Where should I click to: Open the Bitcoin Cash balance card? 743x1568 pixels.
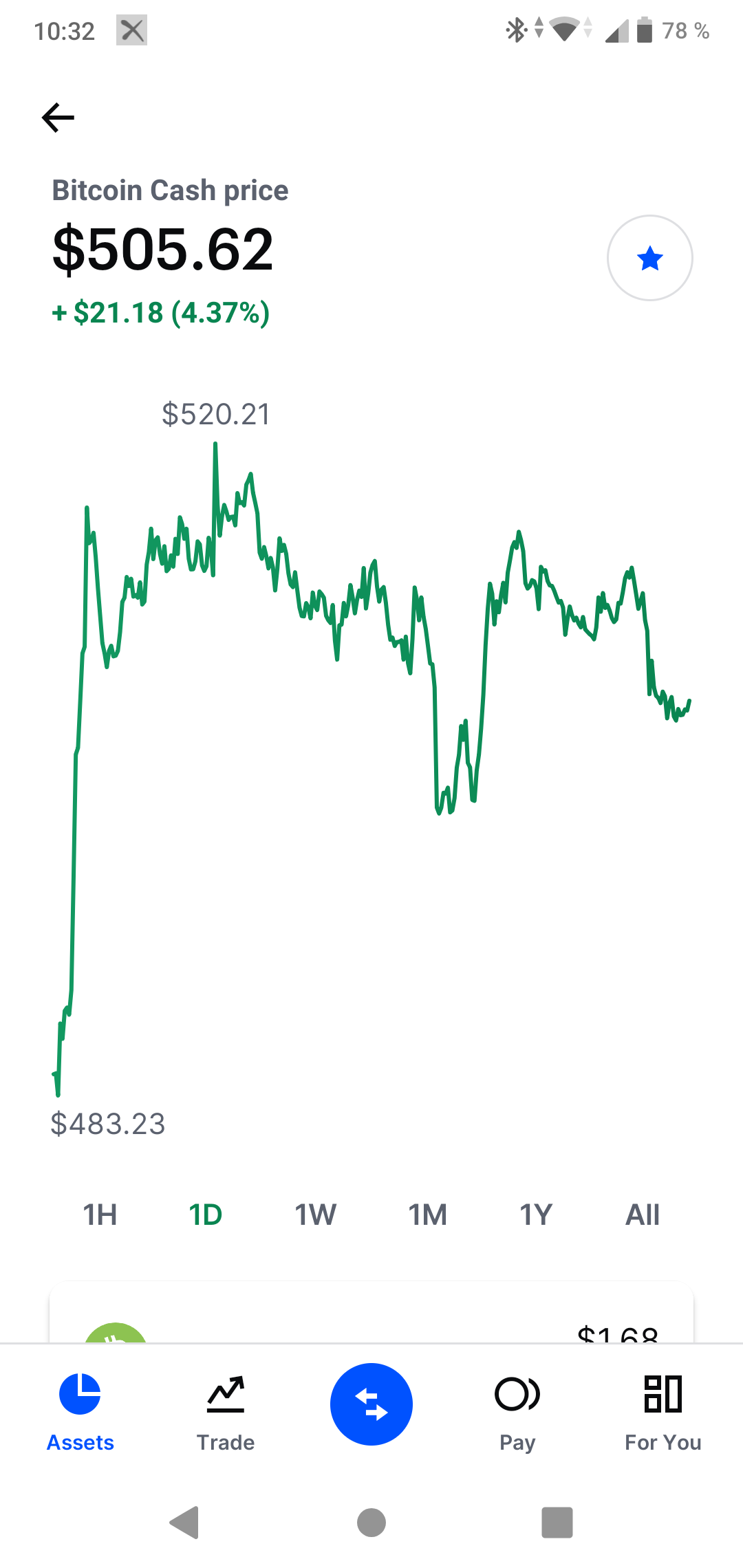click(371, 1312)
